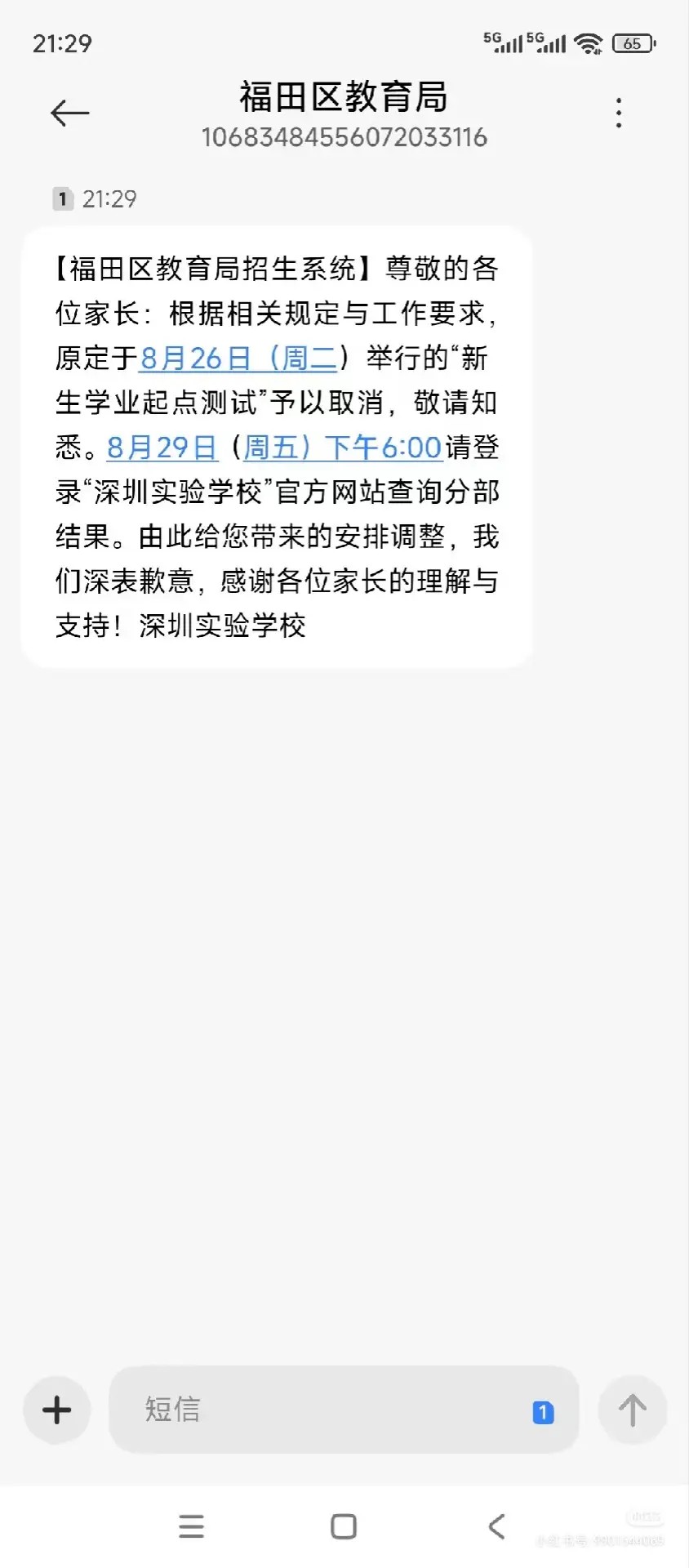
Task: Send the message with the up arrow
Action: point(632,1410)
